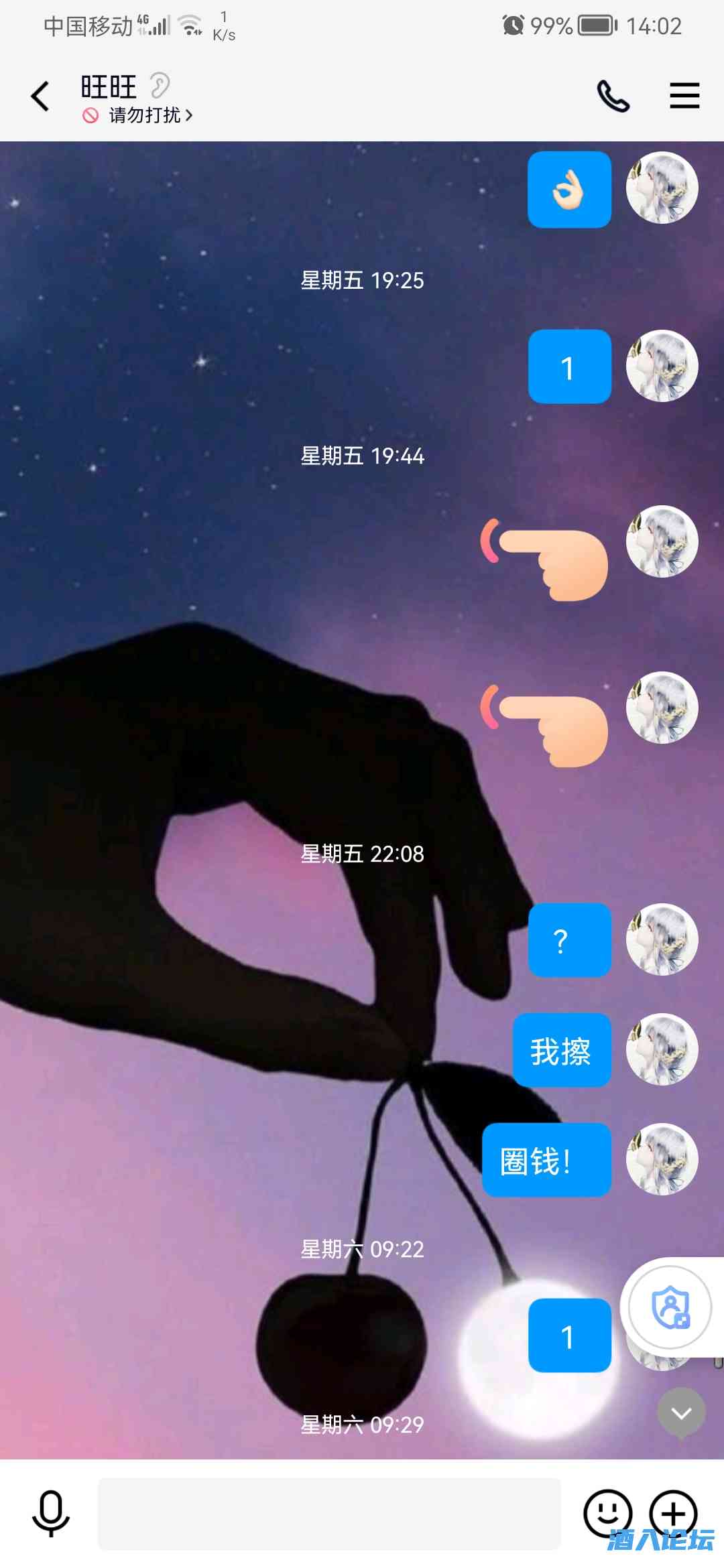The width and height of the screenshot is (724, 1568).
Task: Switch to voice message microphone
Action: (x=50, y=1513)
